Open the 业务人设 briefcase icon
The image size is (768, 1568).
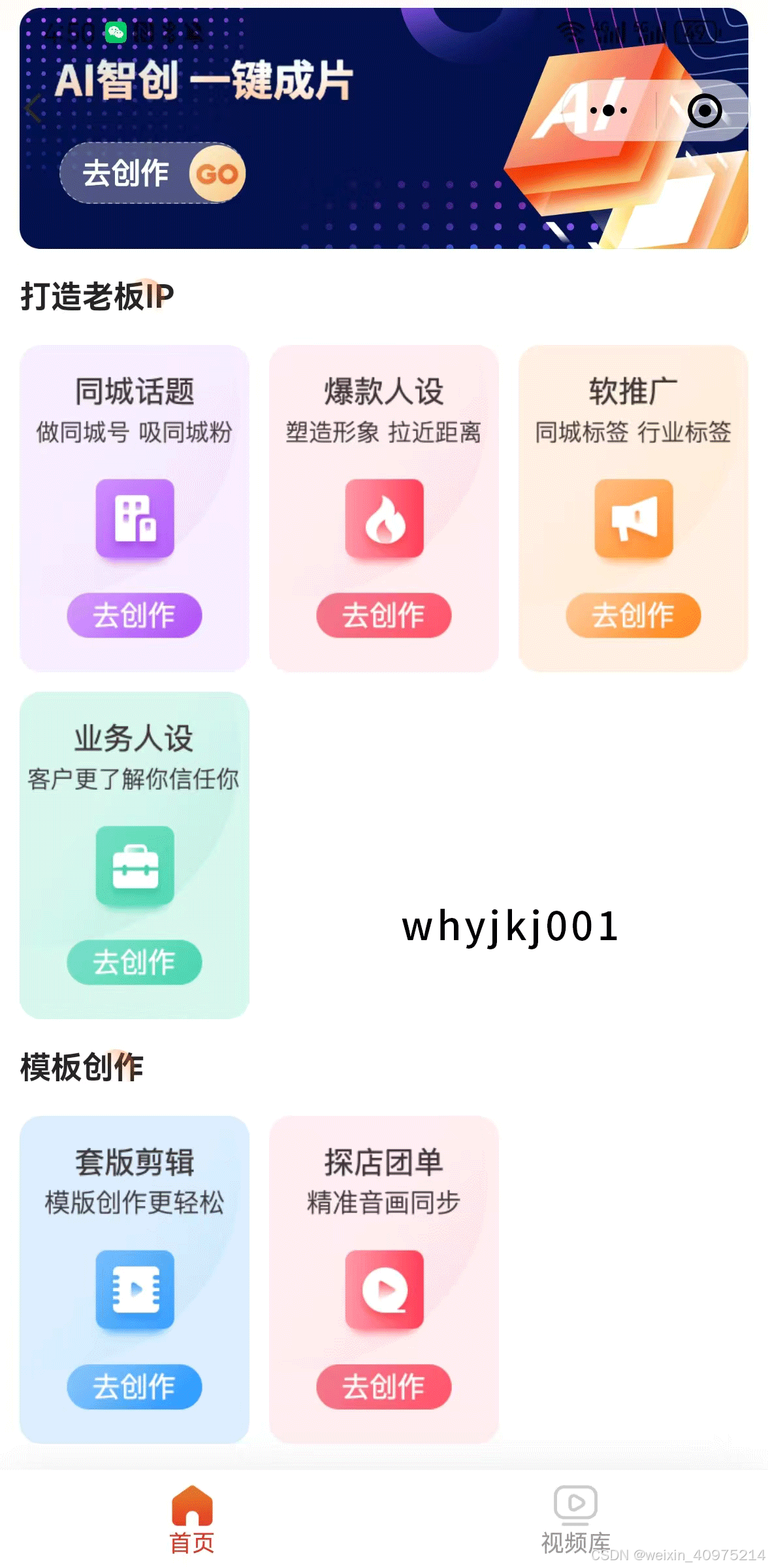pos(135,866)
